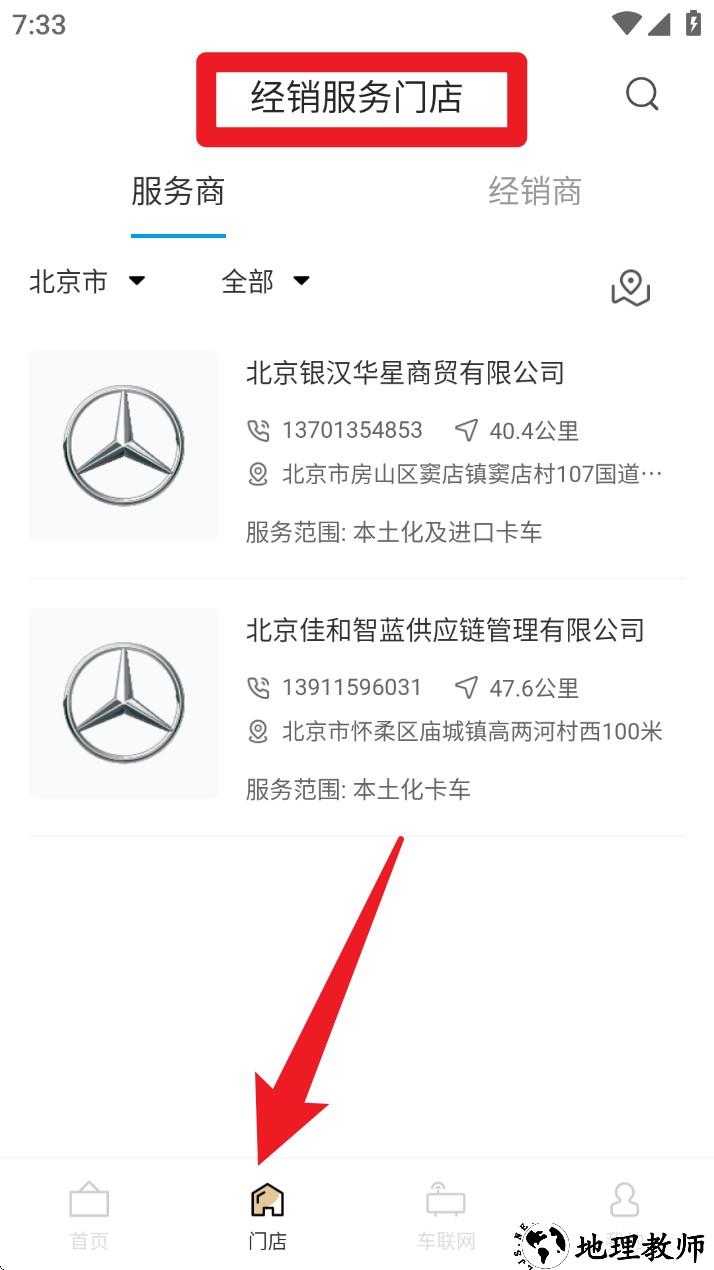Navigate to the store 47.6公里 away

click(517, 688)
